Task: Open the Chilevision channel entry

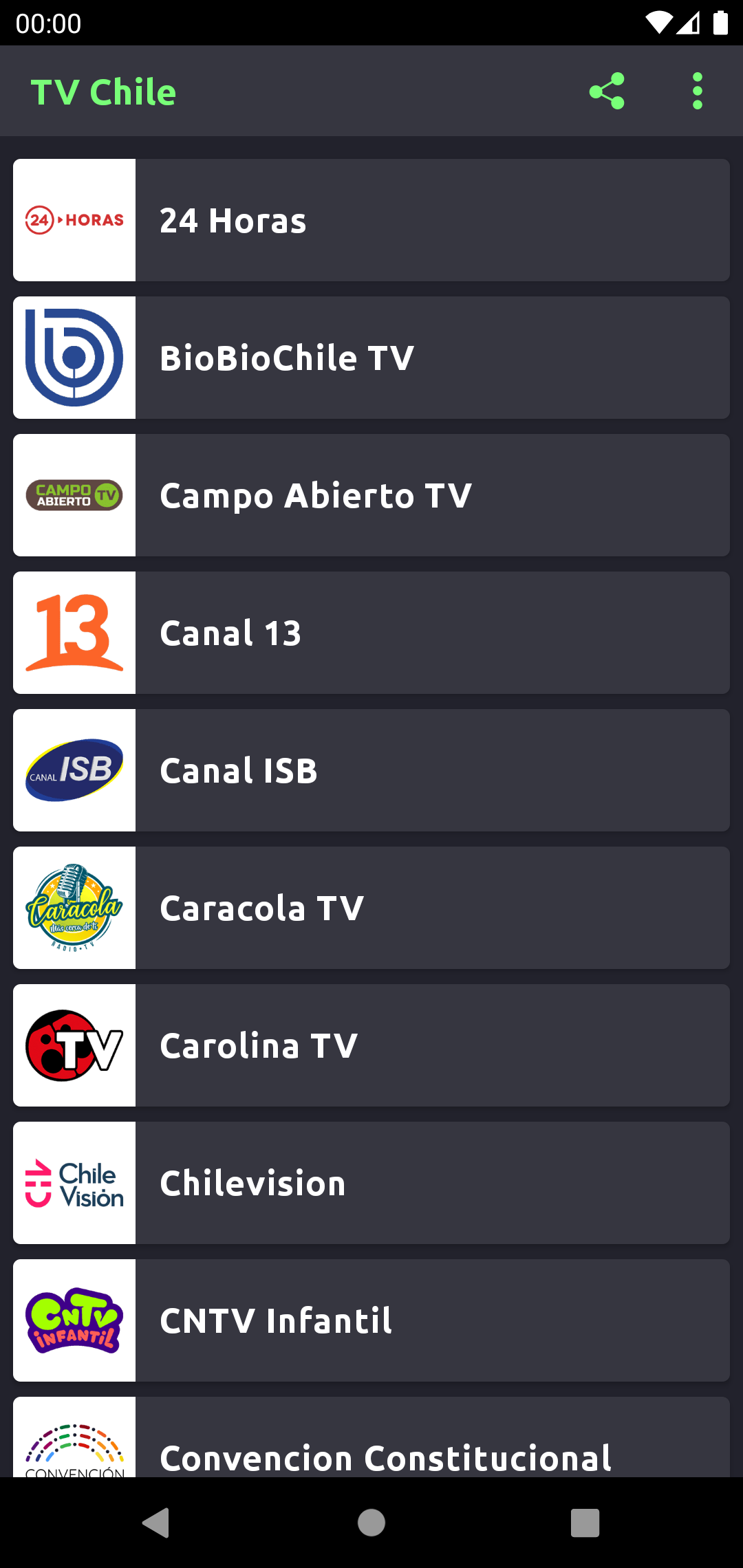Action: (413, 1182)
